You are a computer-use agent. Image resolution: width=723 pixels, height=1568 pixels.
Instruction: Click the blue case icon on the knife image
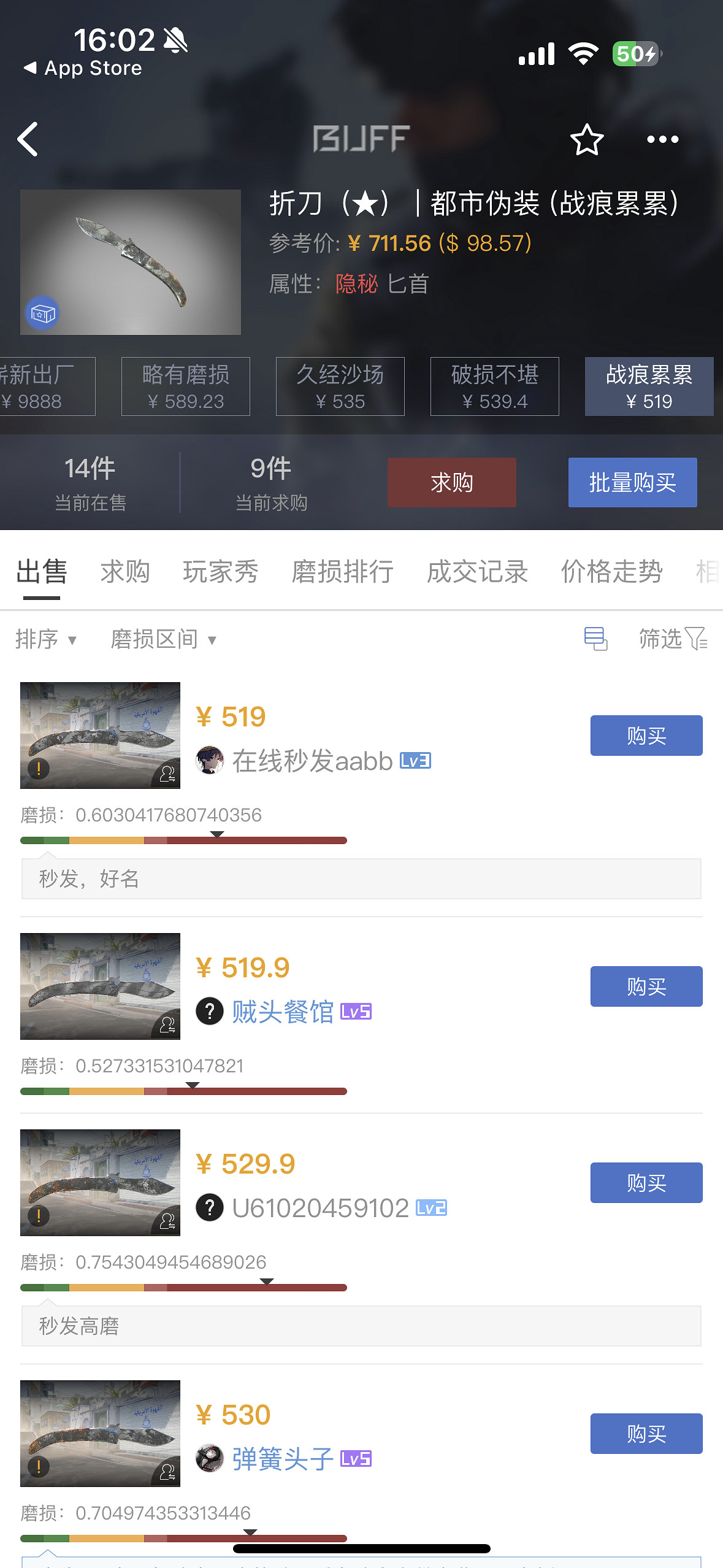click(x=43, y=313)
